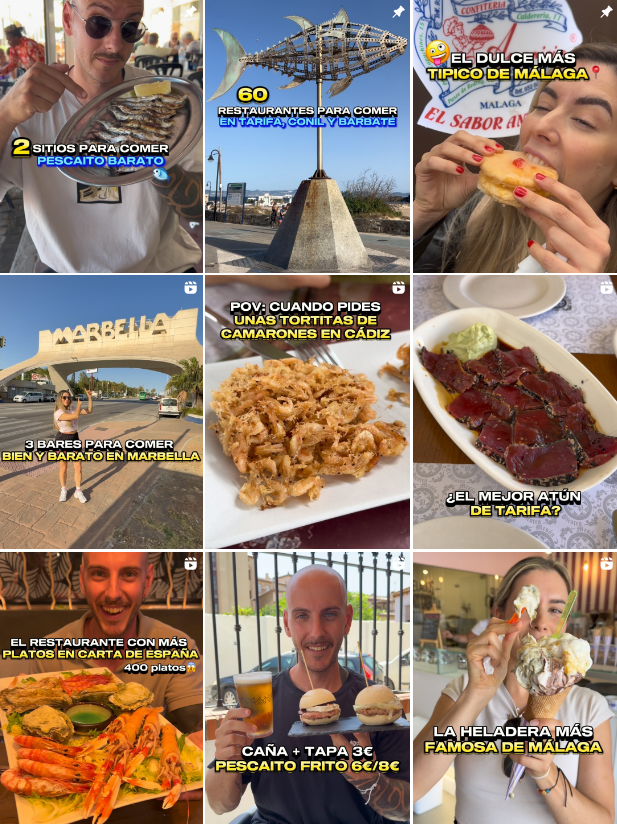View the post El dulce más típico de Málaga
617x824 pixels.
click(x=514, y=136)
